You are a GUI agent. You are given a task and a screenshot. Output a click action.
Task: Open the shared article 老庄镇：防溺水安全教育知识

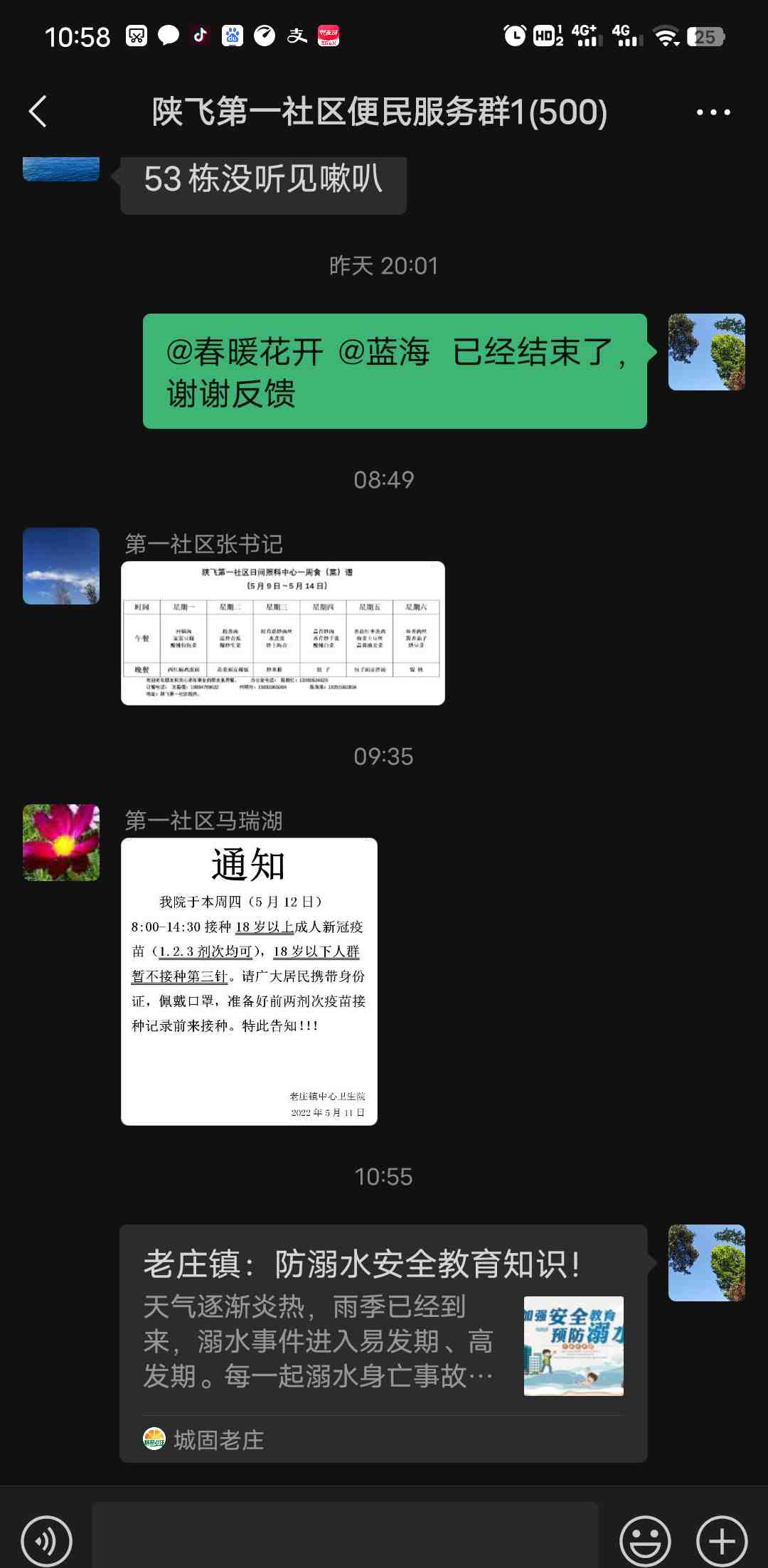pos(383,1328)
